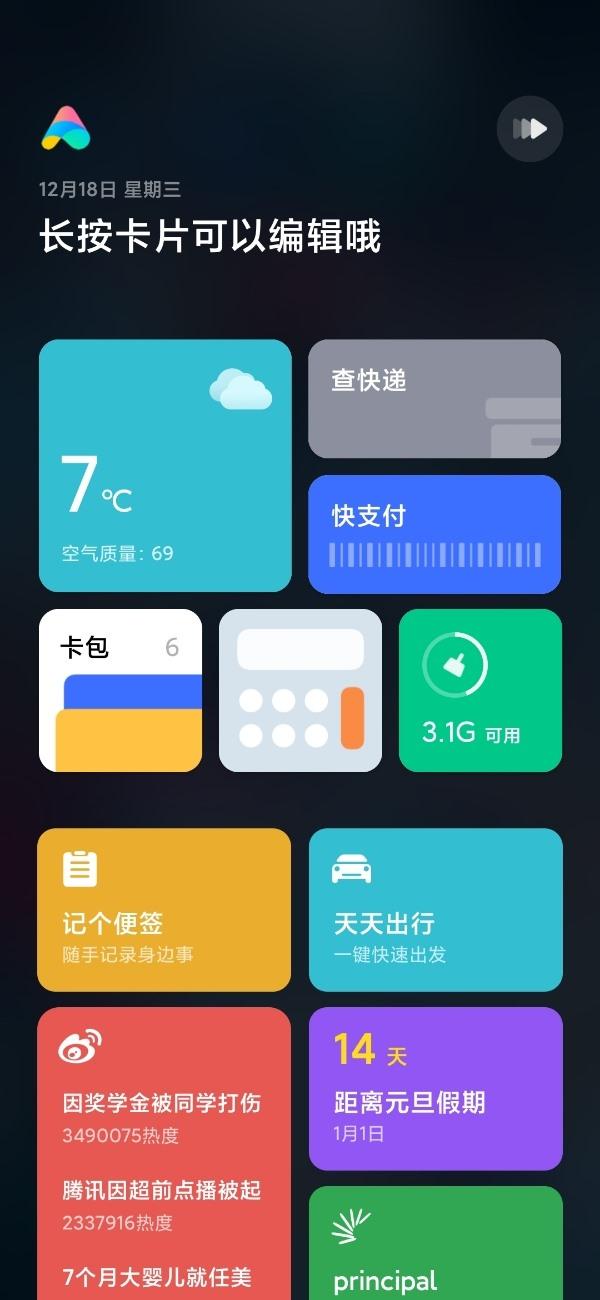Open the 查快递 package tracking card
The image size is (600, 1300).
(x=434, y=398)
